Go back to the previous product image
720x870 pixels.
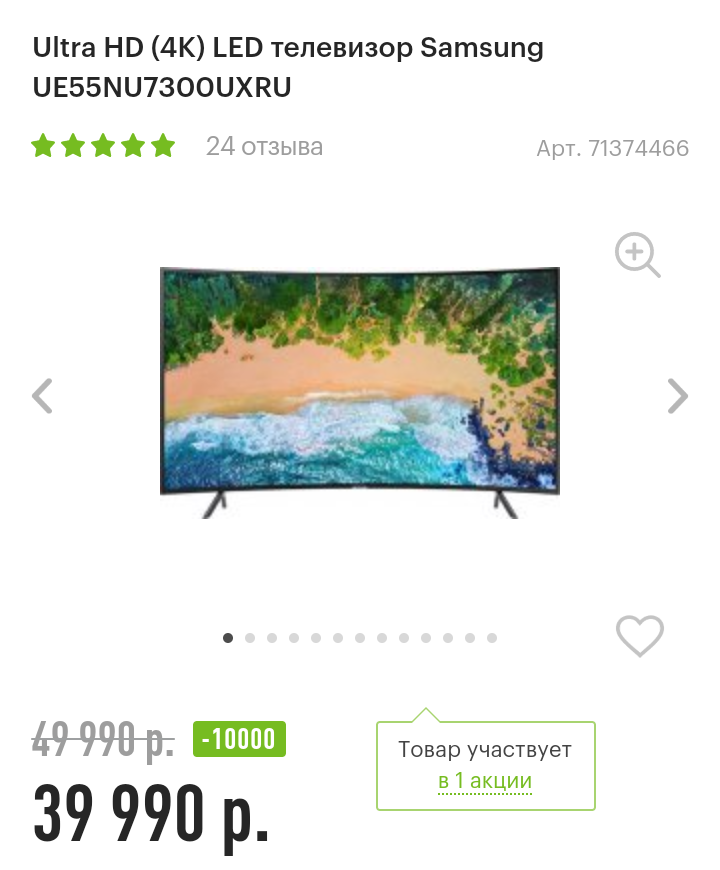click(42, 396)
